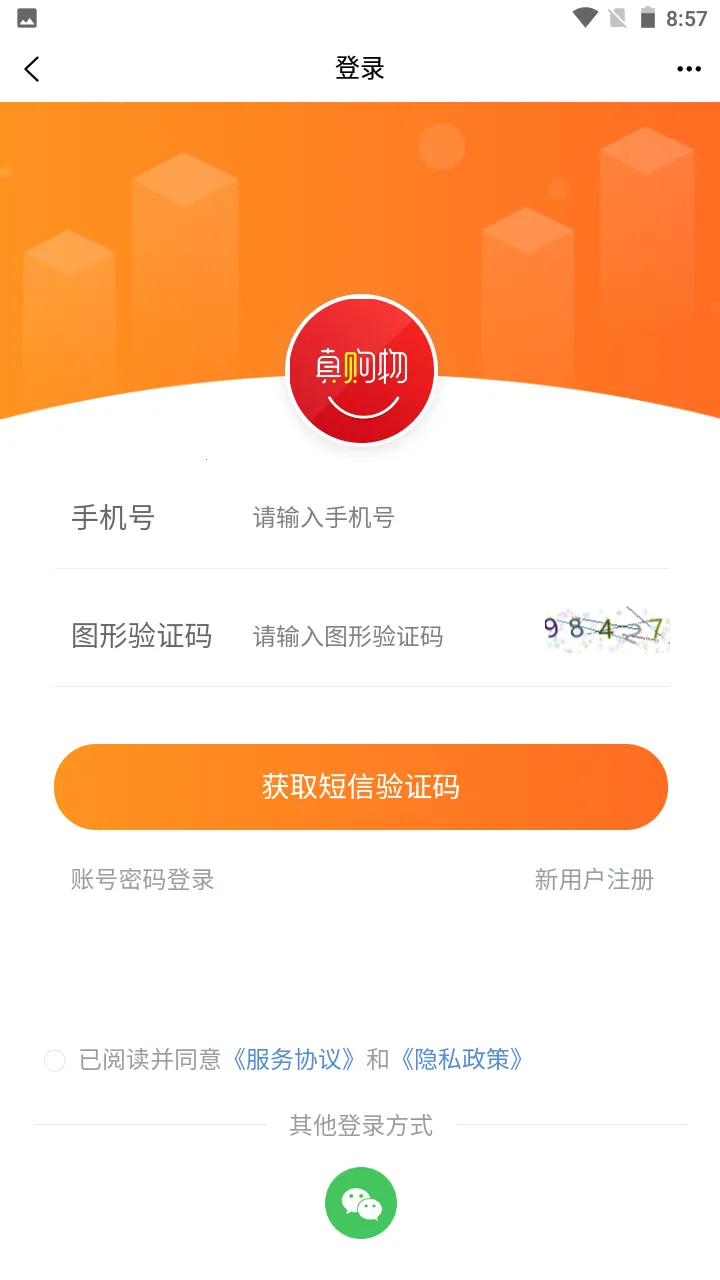Viewport: 720px width, 1280px height.
Task: Tap the 手机号 field label
Action: (112, 517)
